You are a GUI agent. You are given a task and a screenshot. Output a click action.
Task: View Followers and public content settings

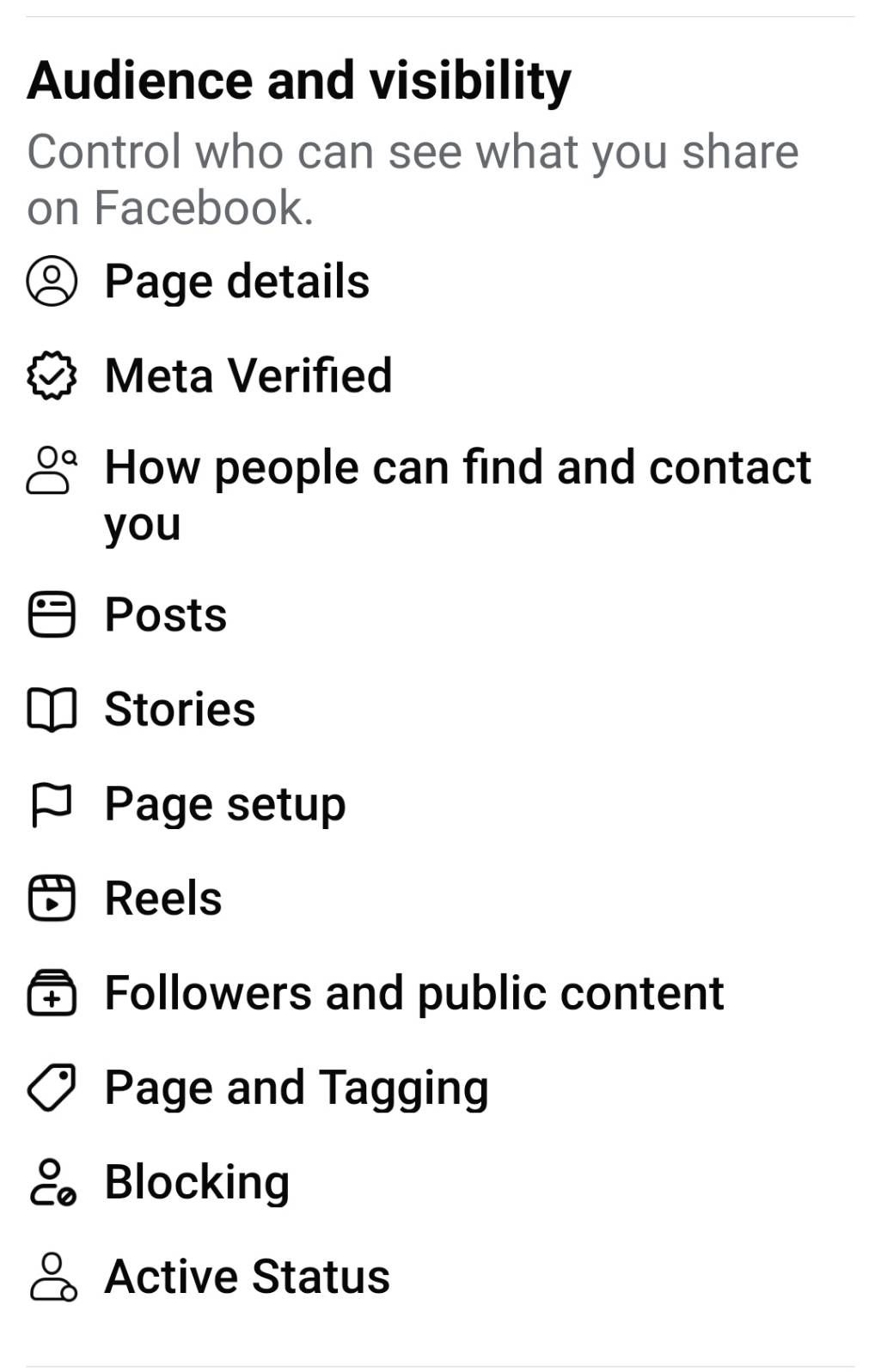pos(413,993)
